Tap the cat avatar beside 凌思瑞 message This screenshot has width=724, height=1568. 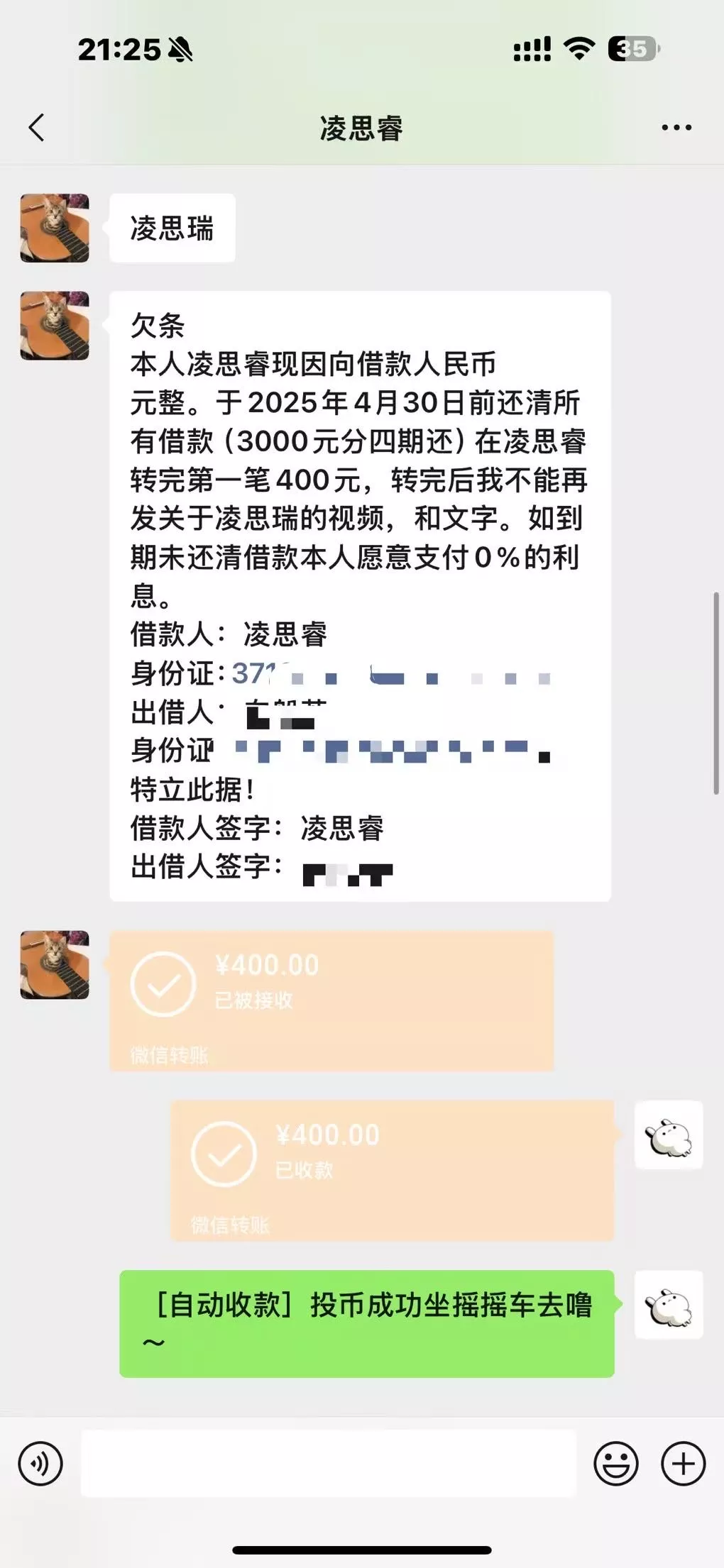click(x=55, y=228)
